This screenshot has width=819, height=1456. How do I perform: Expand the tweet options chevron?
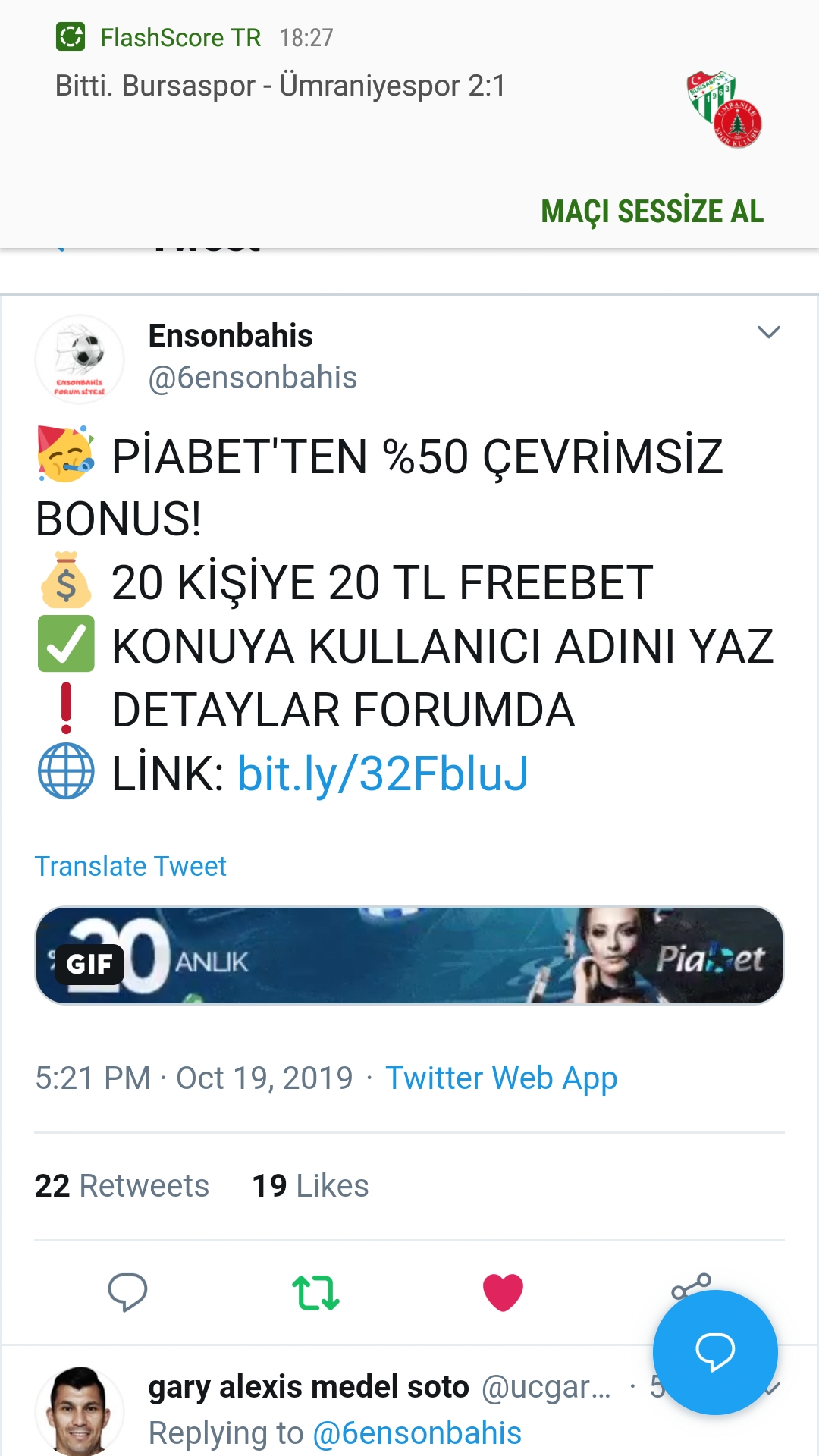point(768,332)
